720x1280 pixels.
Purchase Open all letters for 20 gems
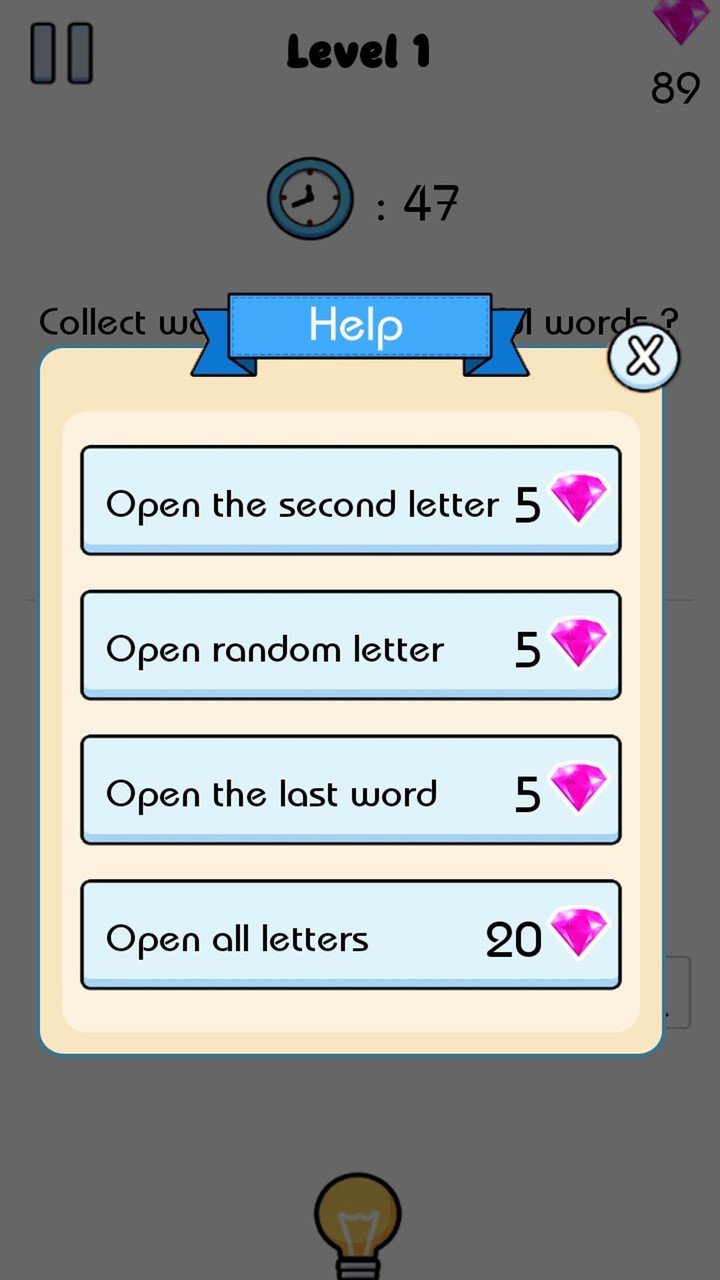[350, 934]
